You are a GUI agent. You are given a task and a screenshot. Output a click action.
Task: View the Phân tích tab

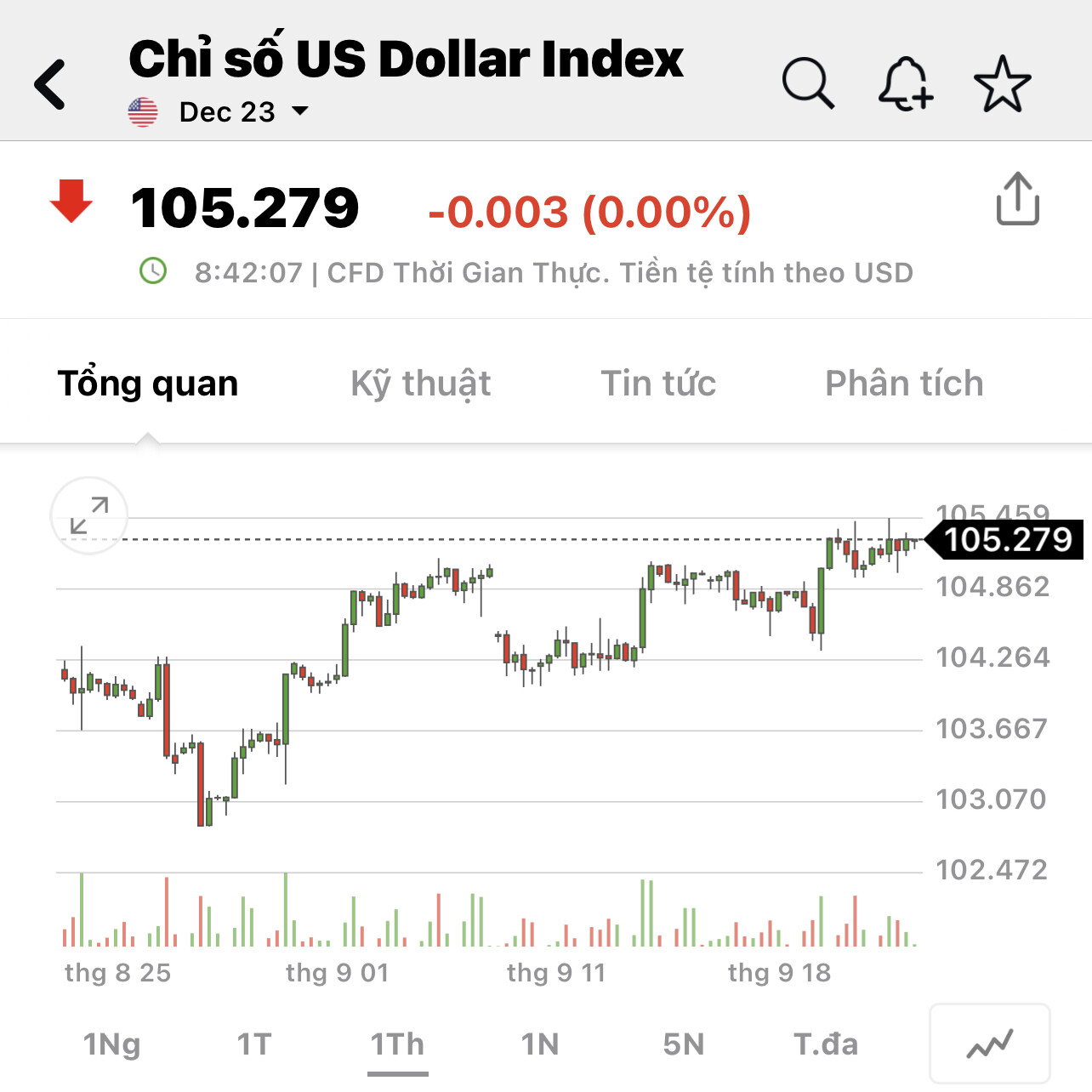[x=904, y=384]
